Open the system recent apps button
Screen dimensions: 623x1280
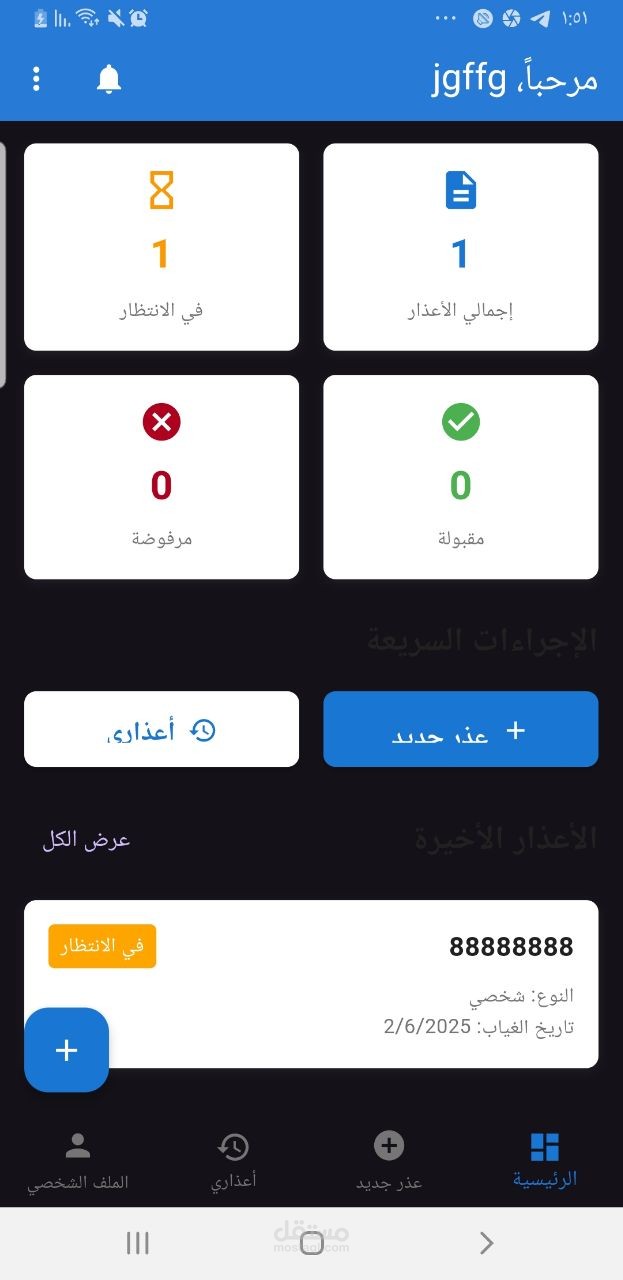point(138,1243)
